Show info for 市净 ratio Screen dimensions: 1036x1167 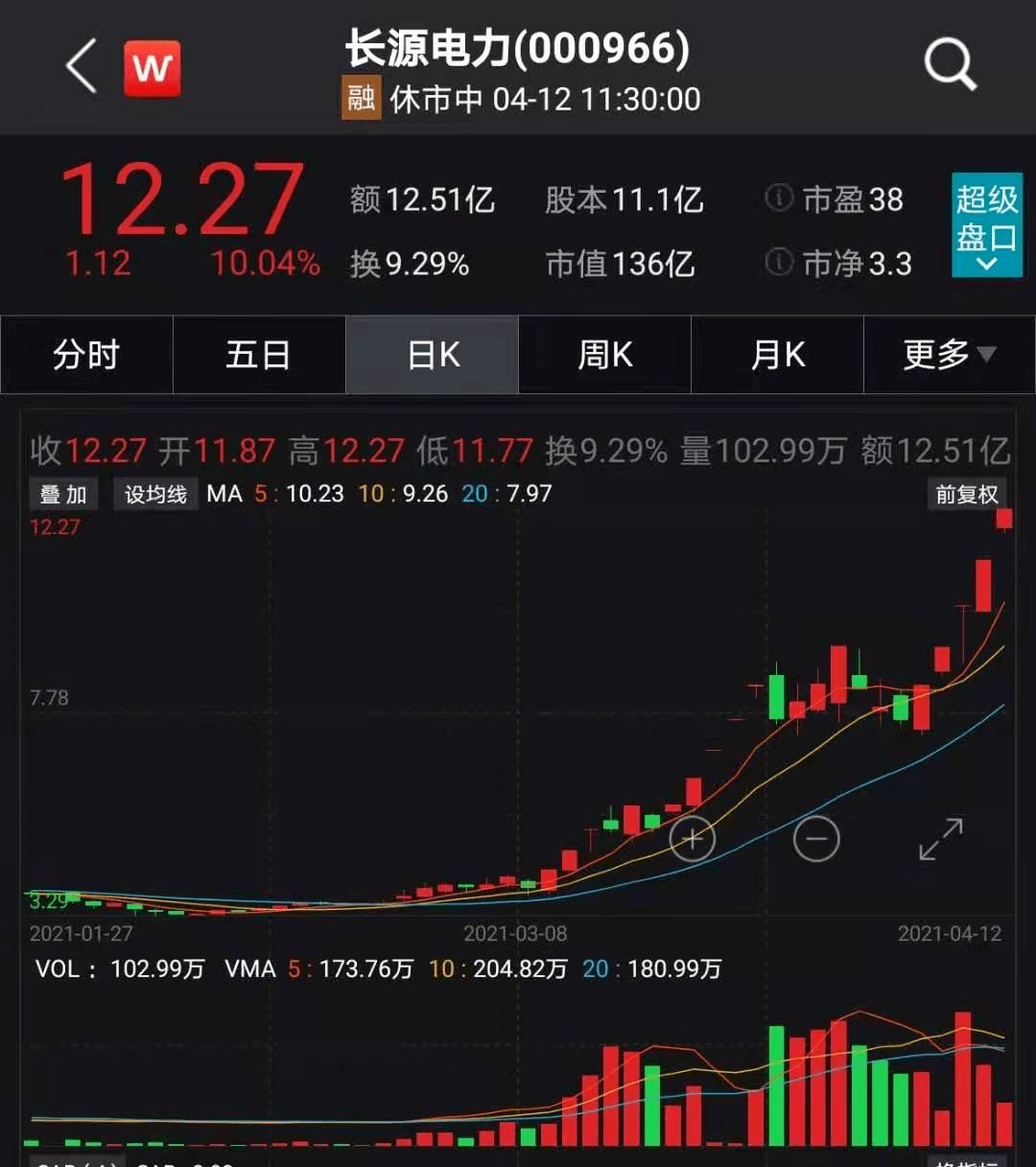click(779, 261)
